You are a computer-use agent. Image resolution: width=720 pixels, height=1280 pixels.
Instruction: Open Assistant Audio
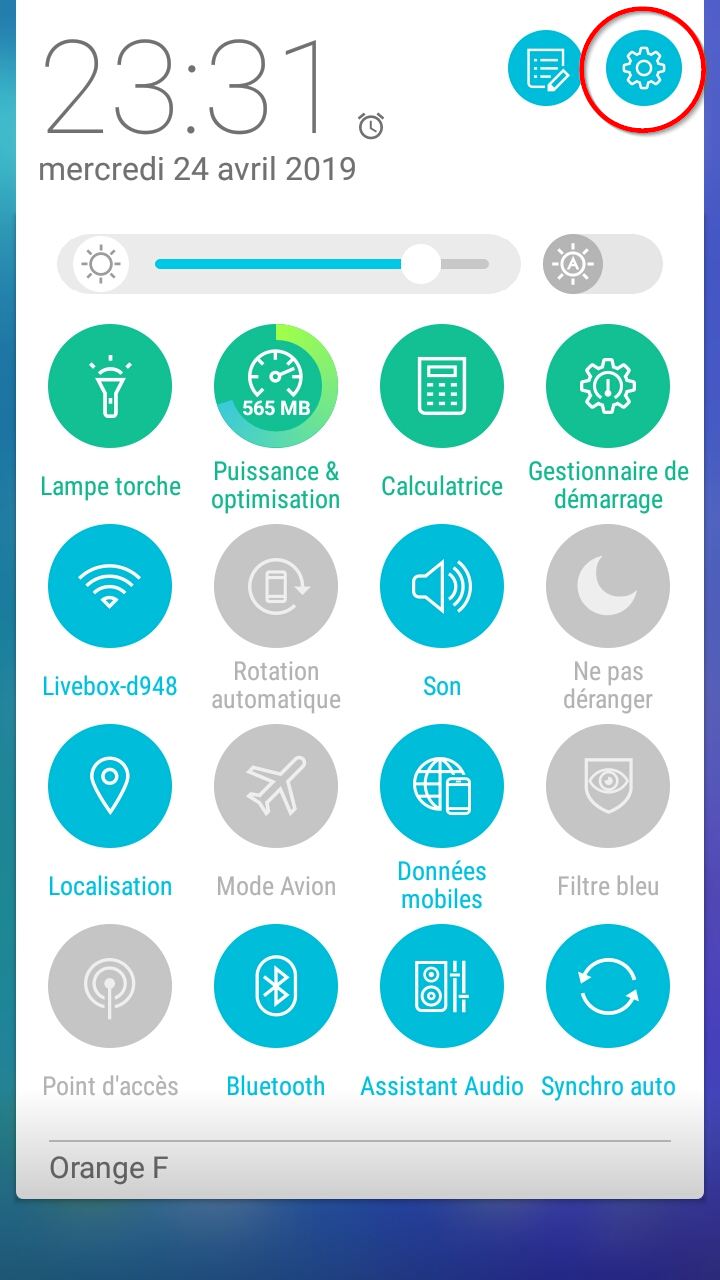tap(442, 986)
